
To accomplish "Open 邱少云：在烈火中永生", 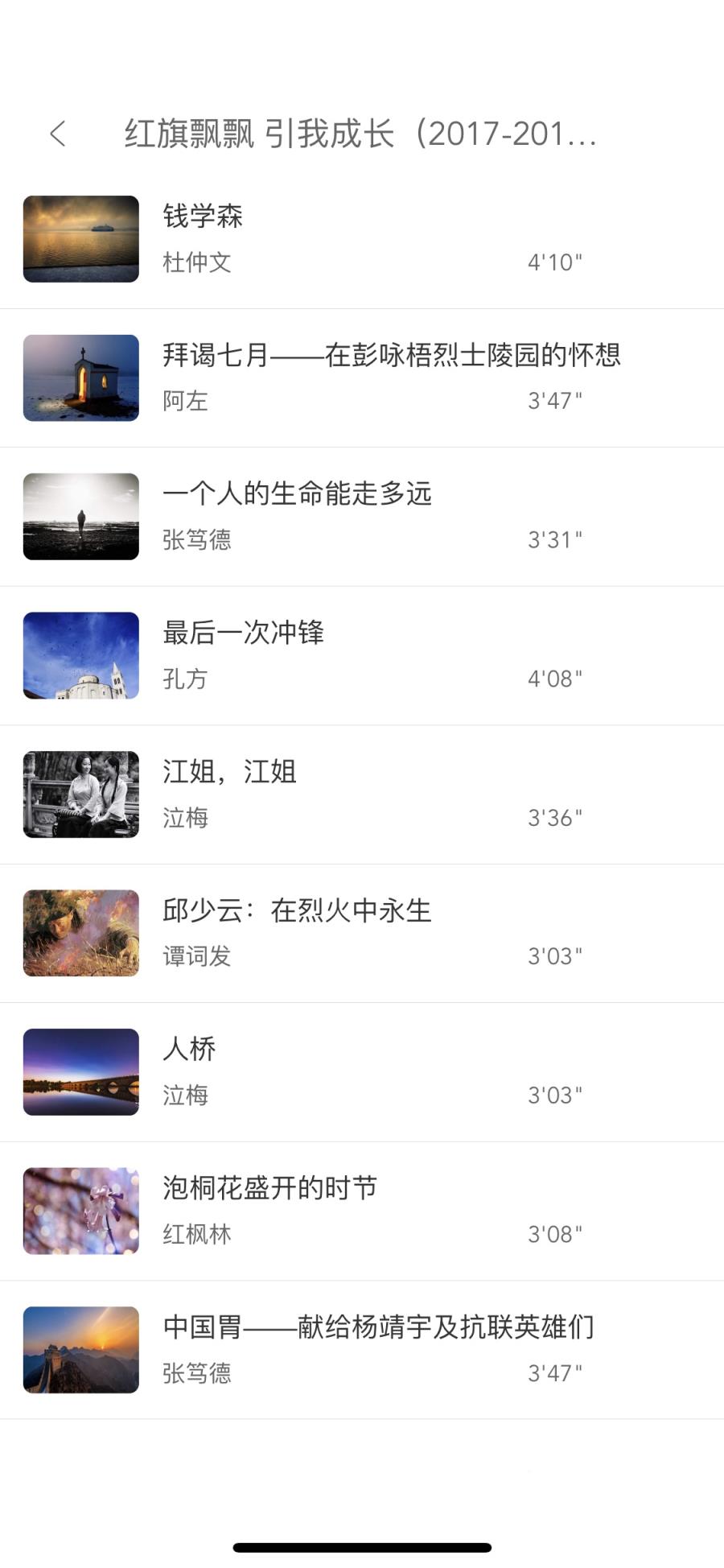I will [x=362, y=932].
